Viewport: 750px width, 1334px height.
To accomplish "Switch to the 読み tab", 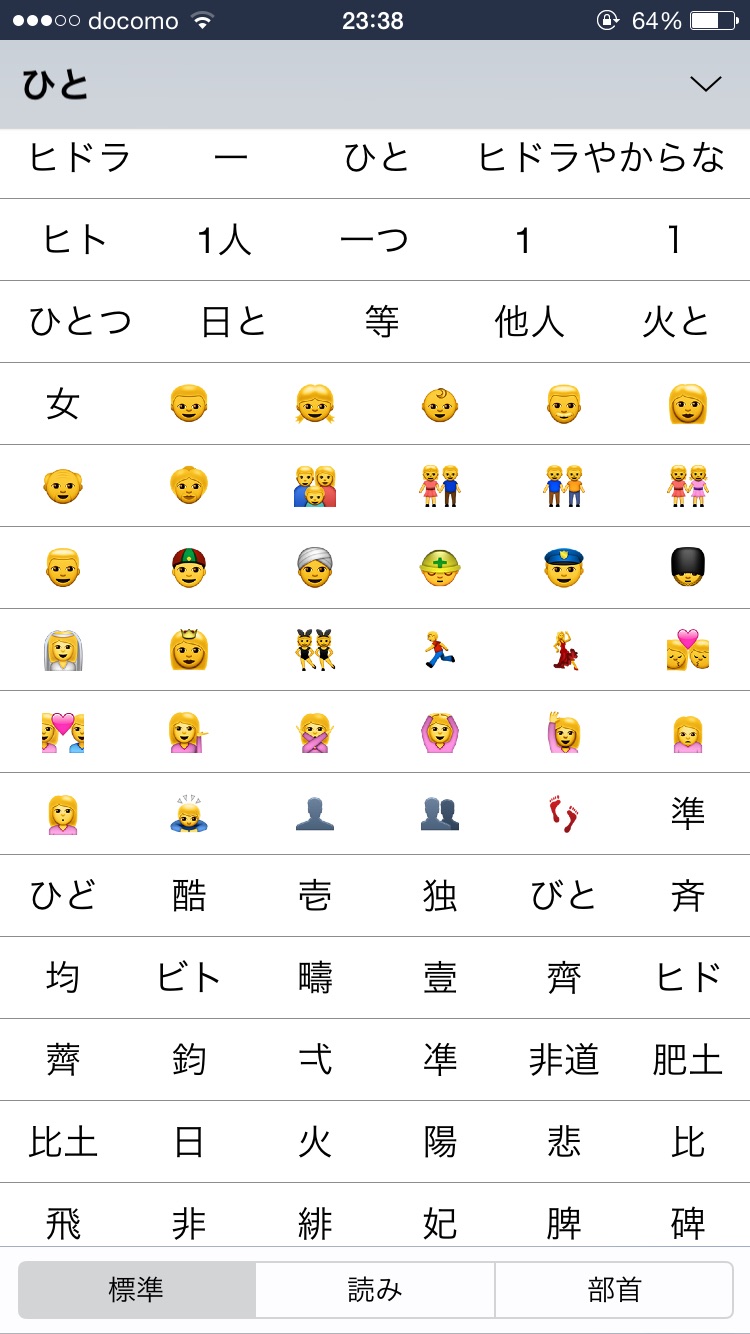I will [x=375, y=1290].
